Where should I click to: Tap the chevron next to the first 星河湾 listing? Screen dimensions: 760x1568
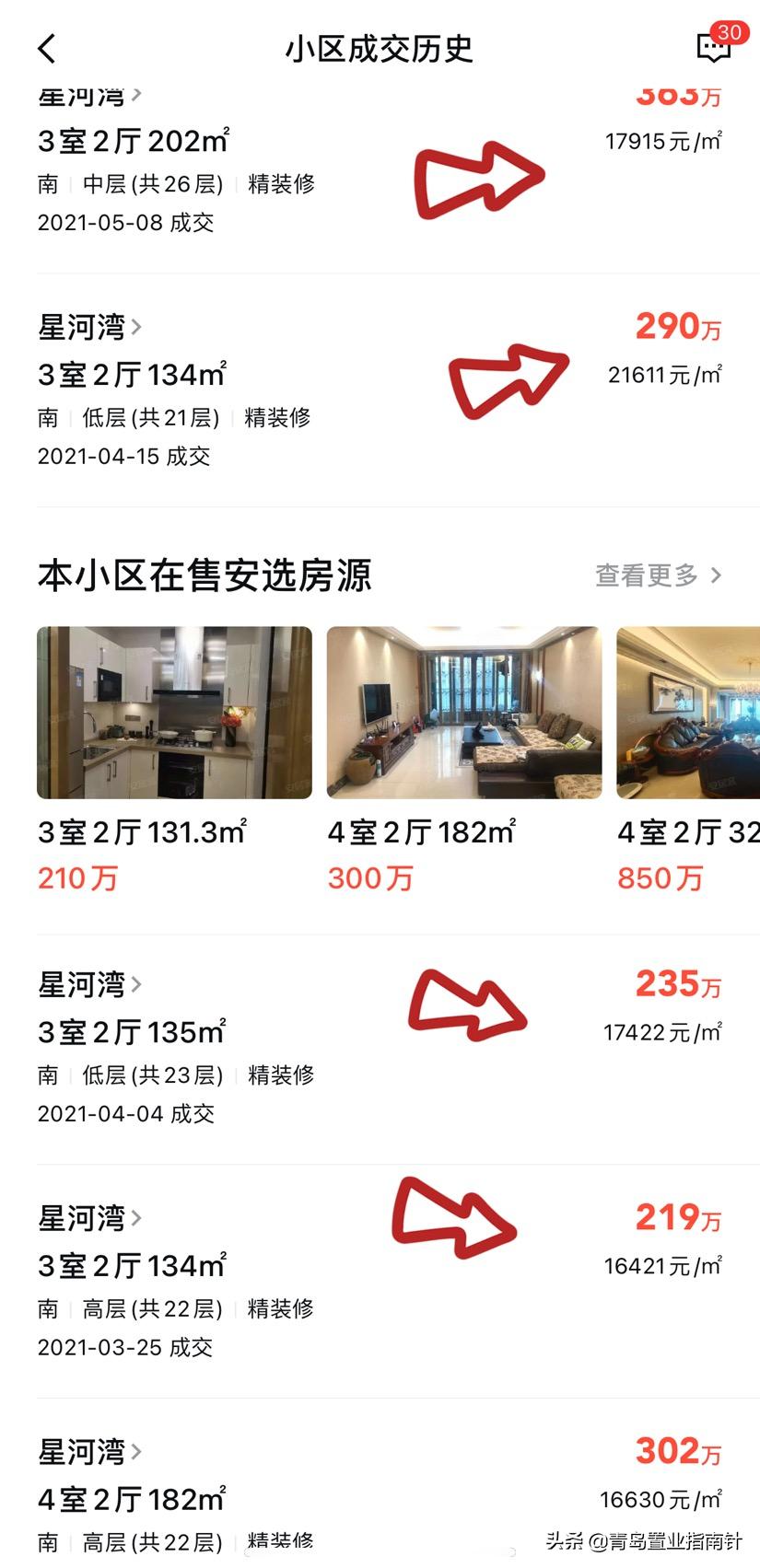point(134,94)
